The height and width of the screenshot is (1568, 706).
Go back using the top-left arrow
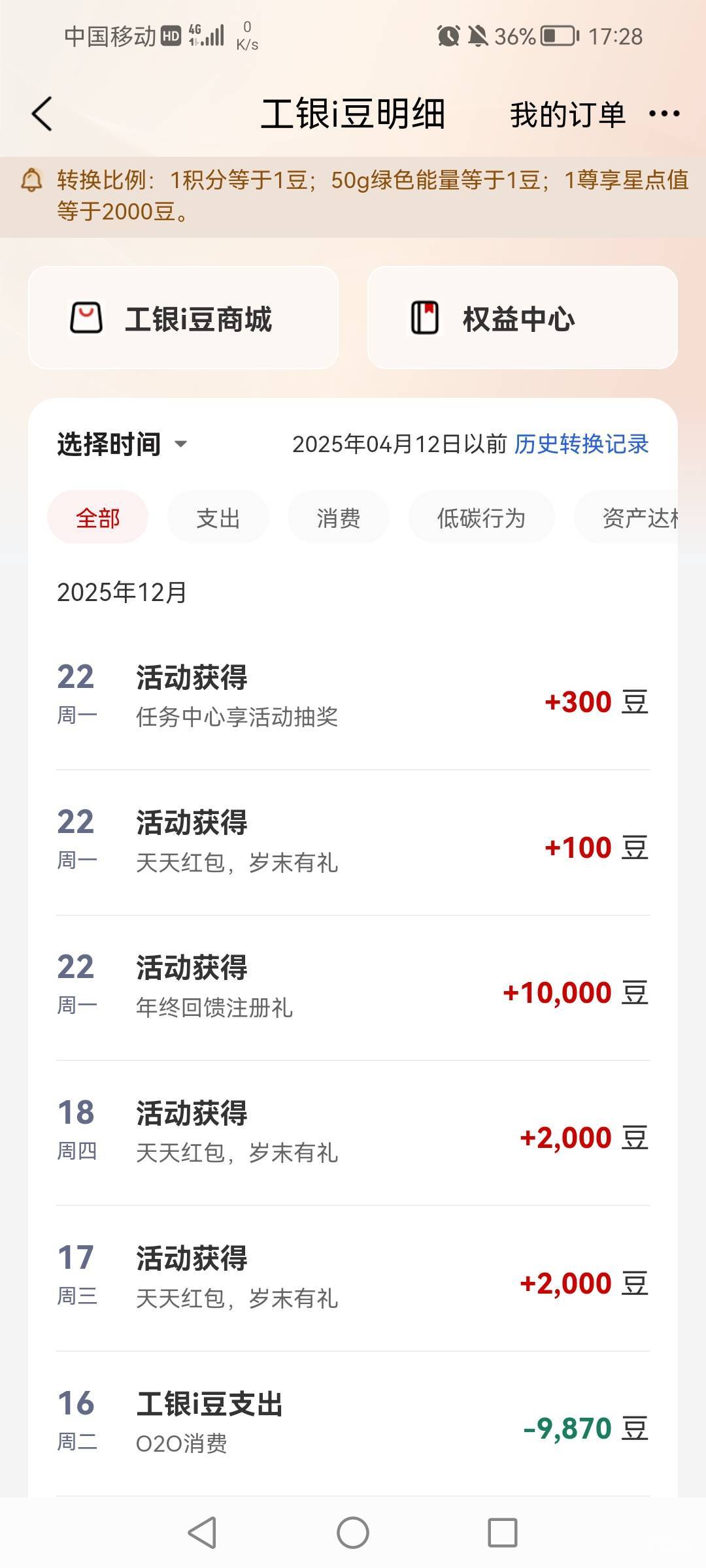[42, 114]
